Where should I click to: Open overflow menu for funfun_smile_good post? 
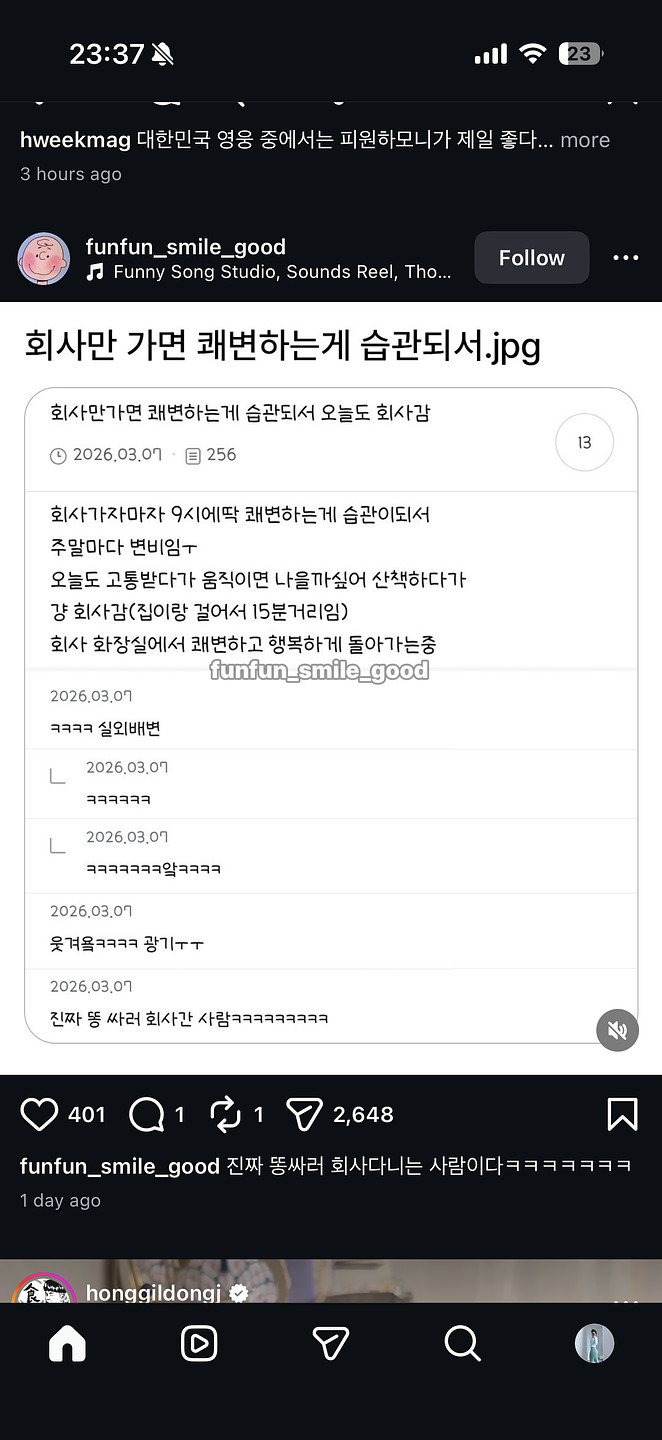tap(625, 258)
